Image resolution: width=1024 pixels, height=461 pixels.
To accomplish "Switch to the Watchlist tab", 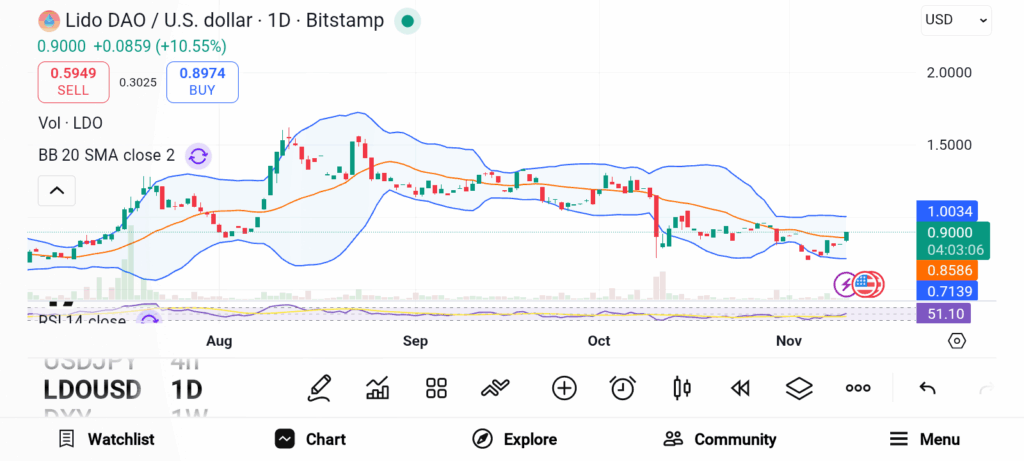I will tap(106, 439).
